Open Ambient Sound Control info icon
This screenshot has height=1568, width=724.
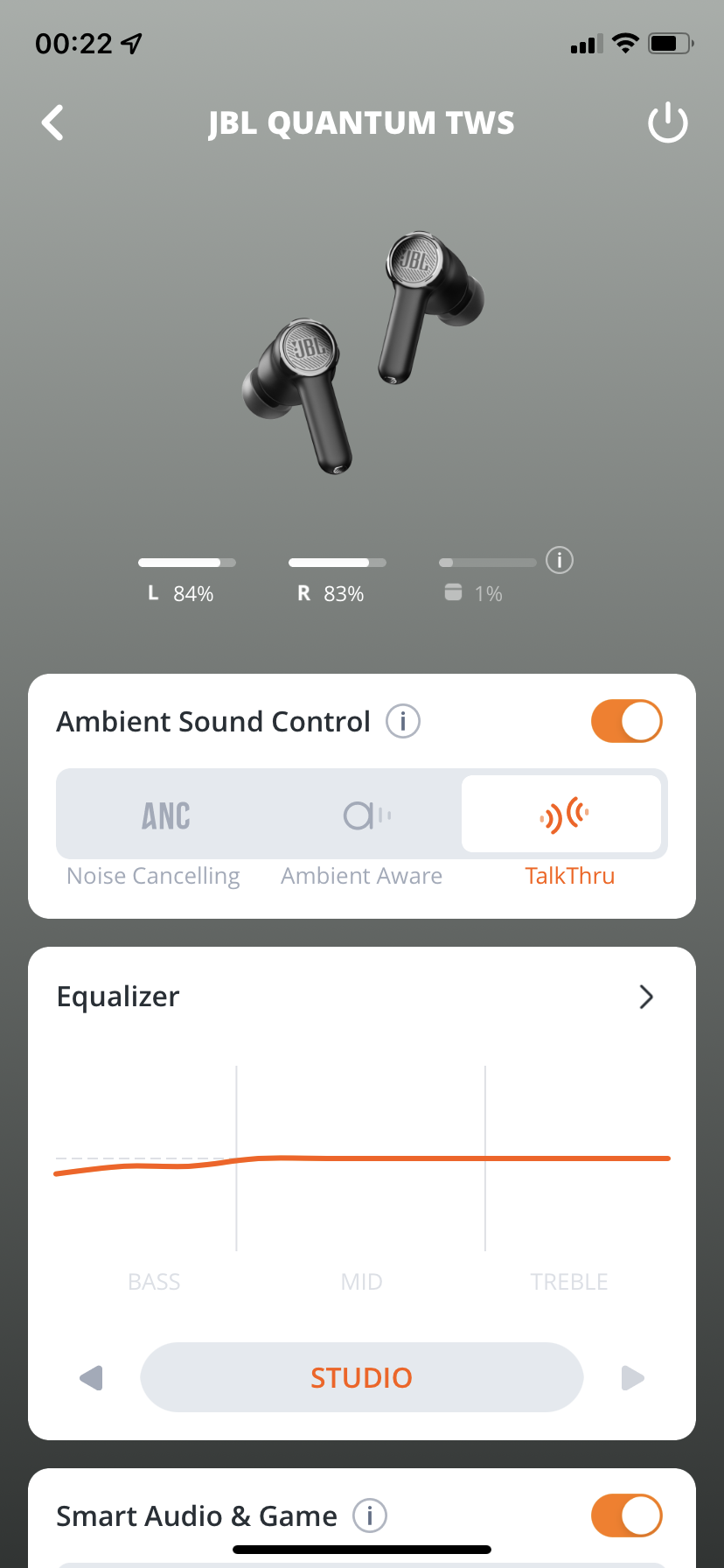click(403, 722)
